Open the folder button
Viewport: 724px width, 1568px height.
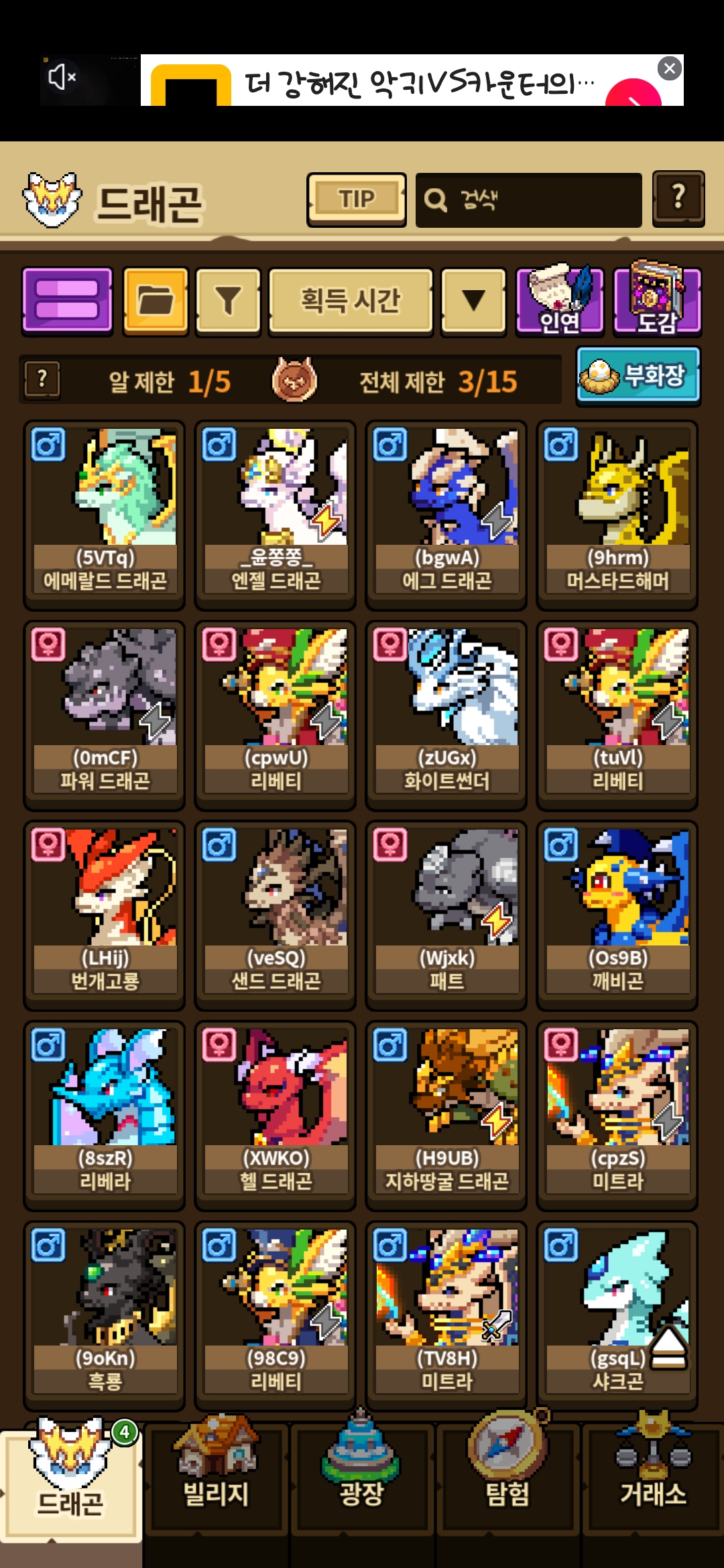coord(156,300)
